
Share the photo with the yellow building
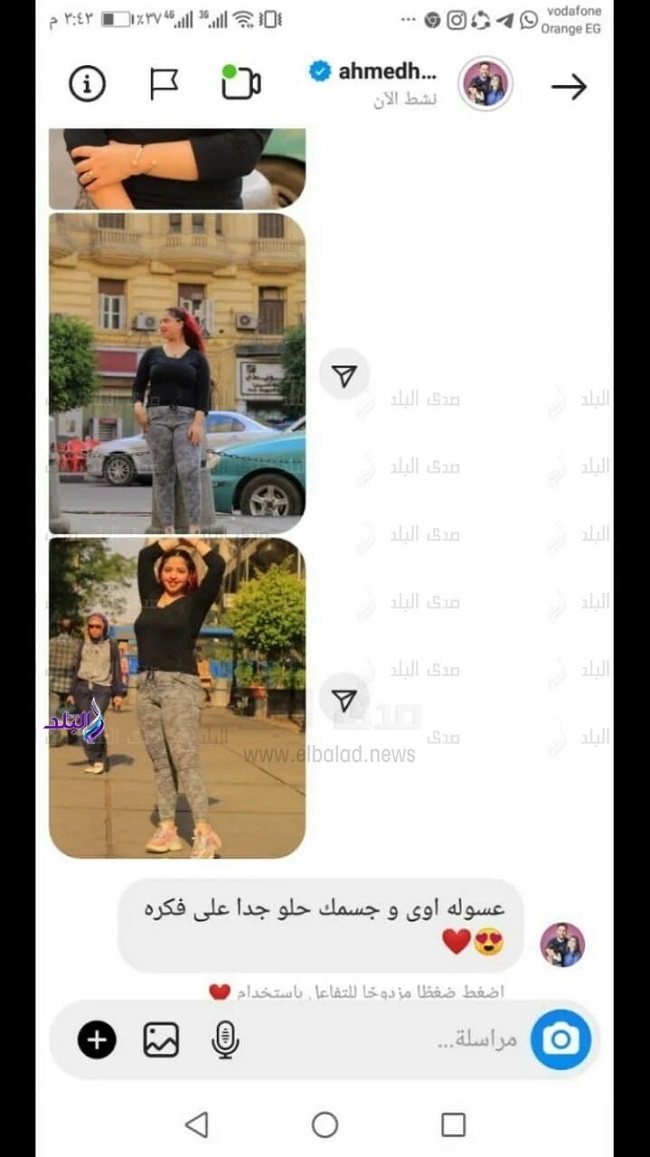[344, 376]
